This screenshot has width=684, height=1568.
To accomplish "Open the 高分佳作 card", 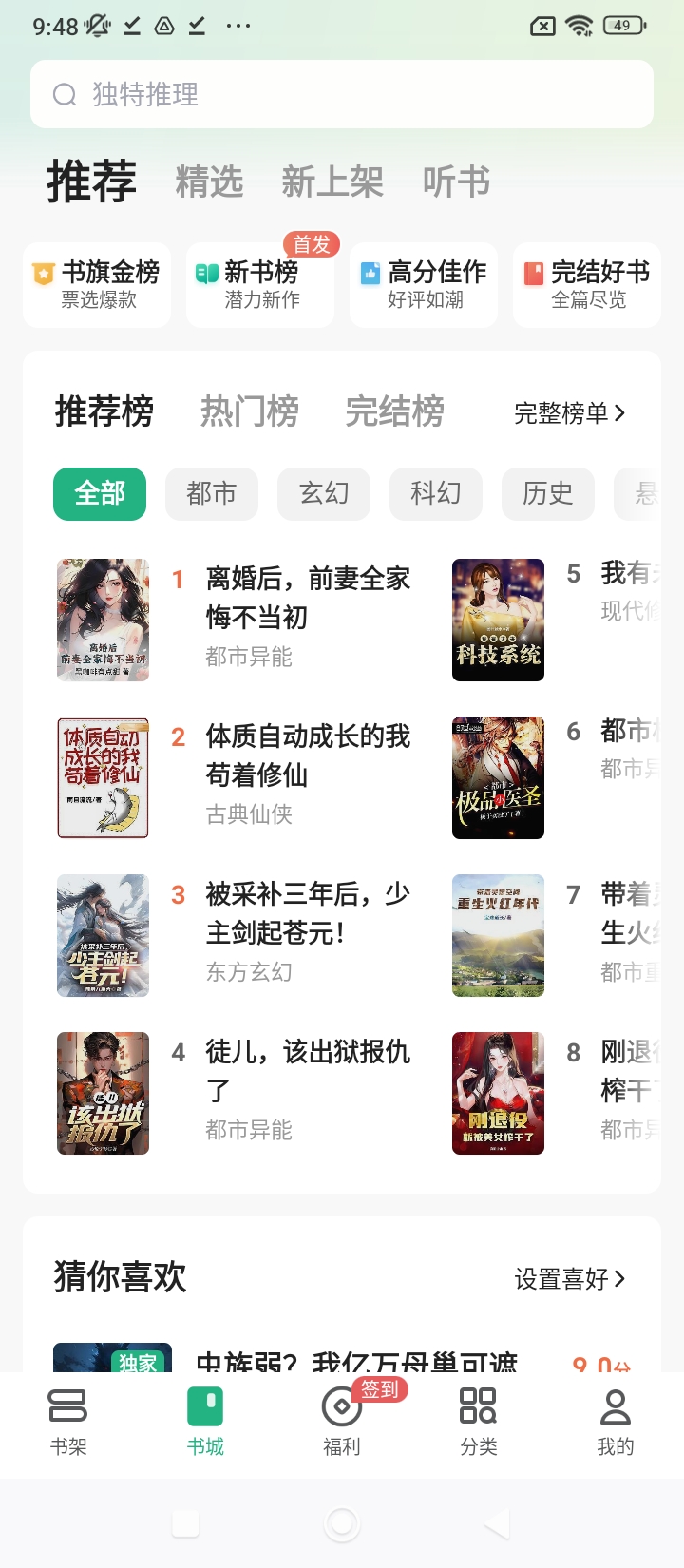I will (424, 285).
